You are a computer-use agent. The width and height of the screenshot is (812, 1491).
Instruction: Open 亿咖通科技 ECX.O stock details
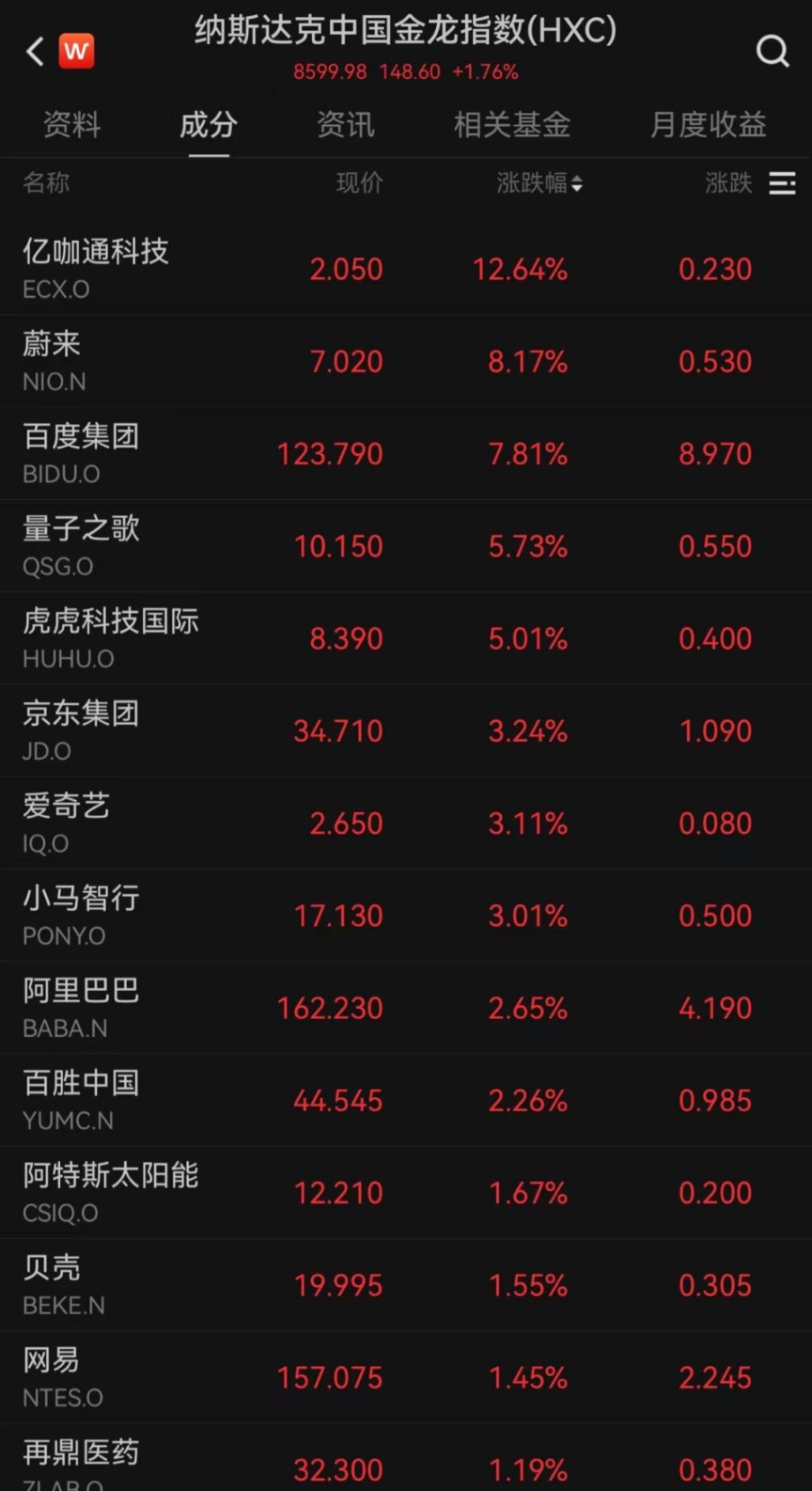point(406,268)
